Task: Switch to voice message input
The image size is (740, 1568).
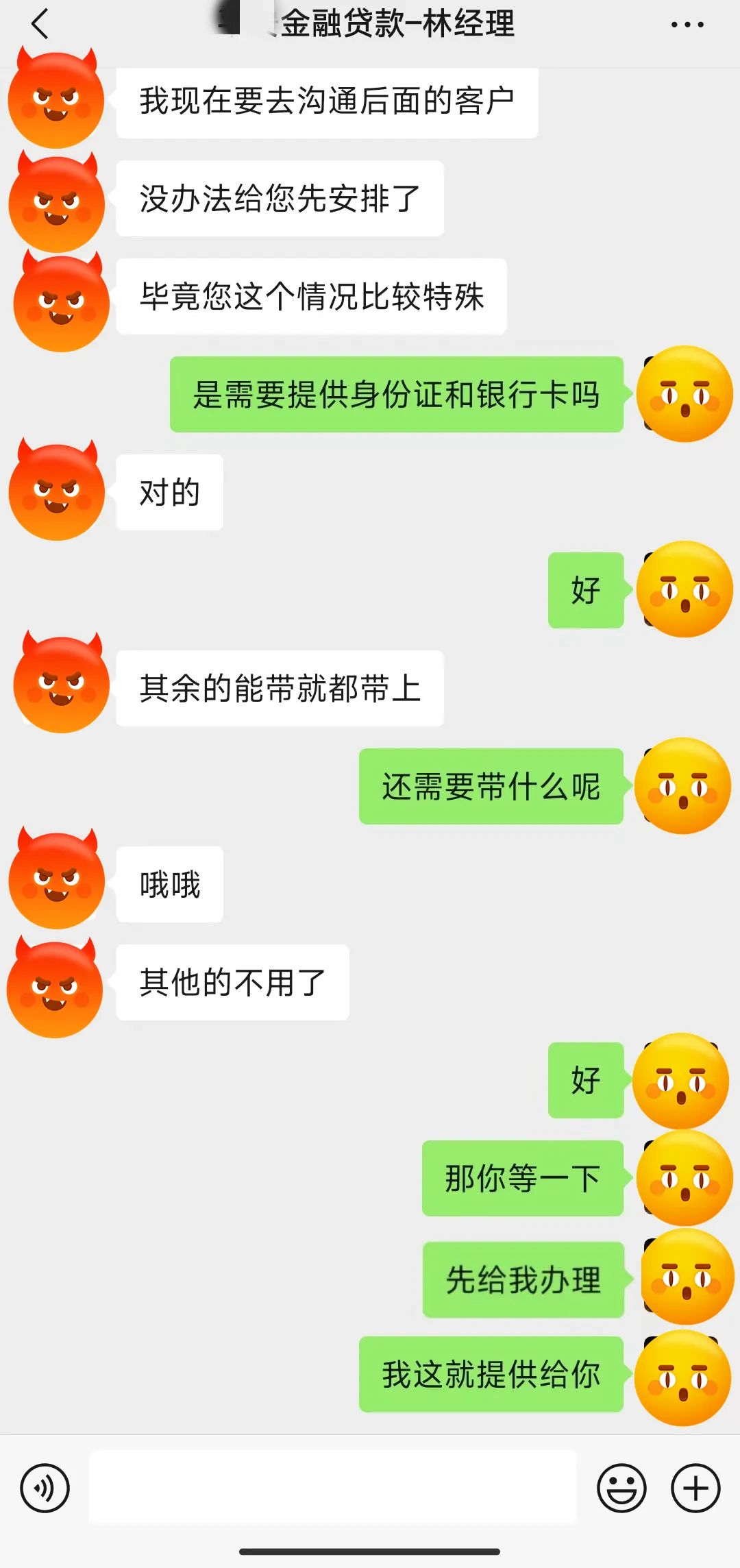Action: [45, 1489]
